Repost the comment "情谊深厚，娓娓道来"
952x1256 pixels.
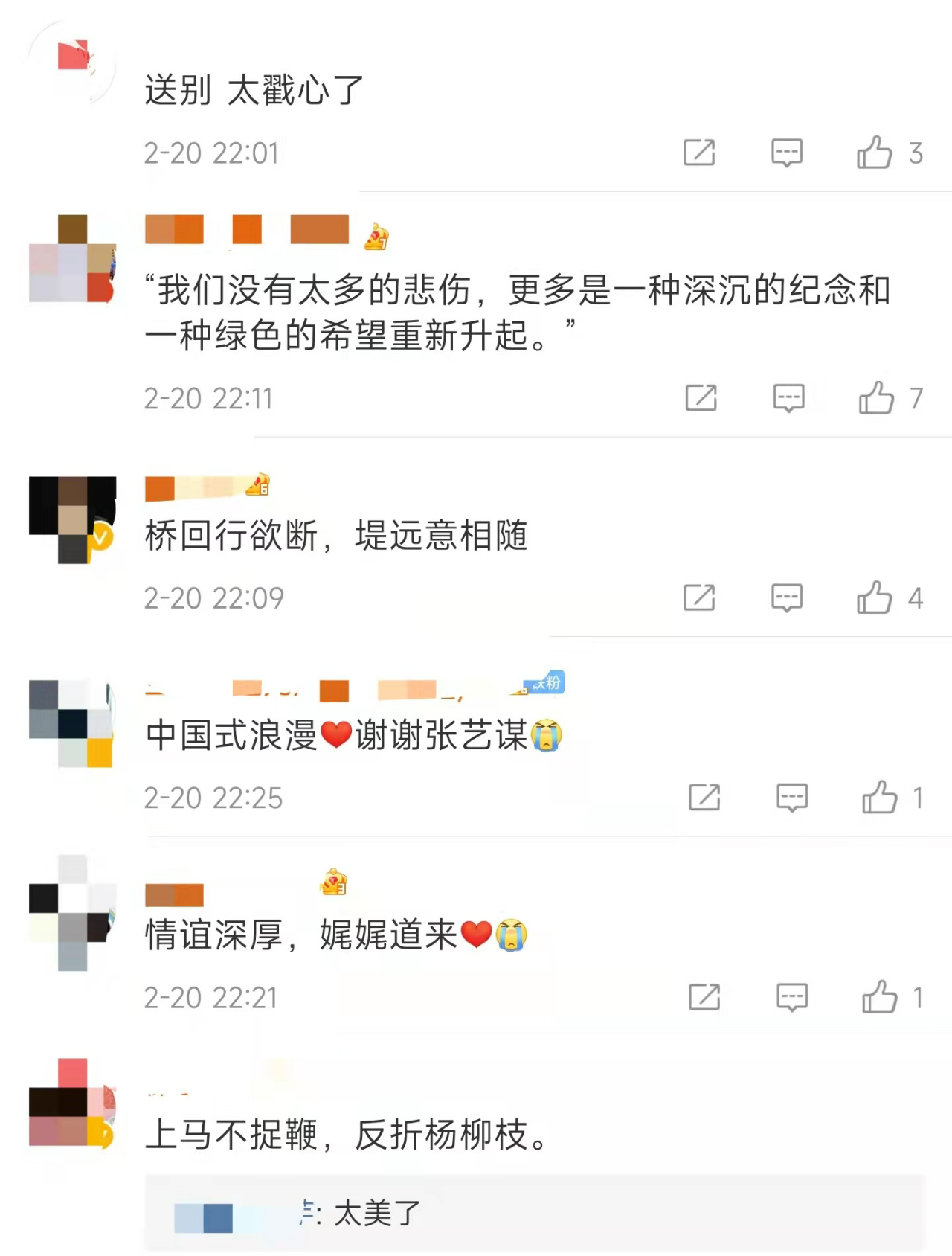(704, 997)
